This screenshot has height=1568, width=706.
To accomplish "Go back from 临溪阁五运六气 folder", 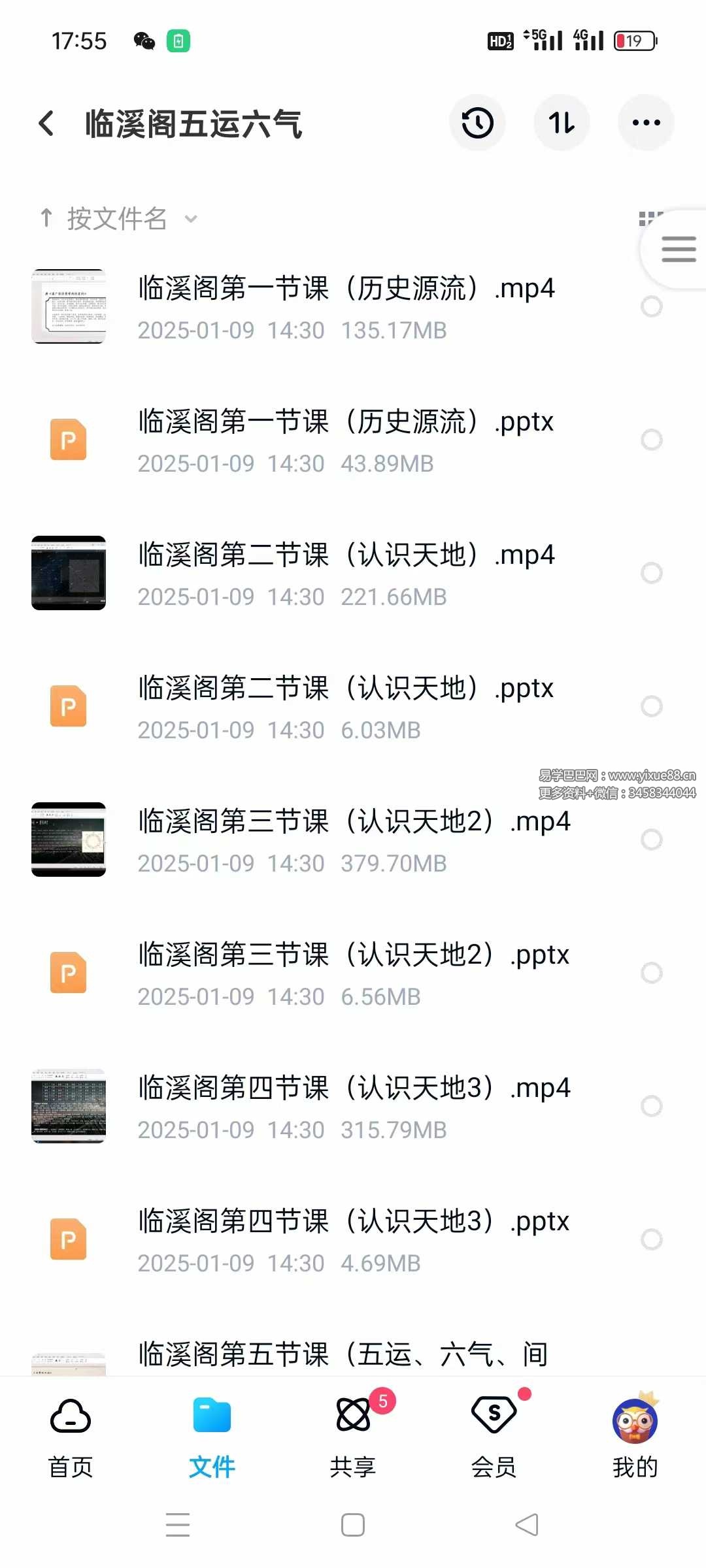I will pyautogui.click(x=46, y=123).
